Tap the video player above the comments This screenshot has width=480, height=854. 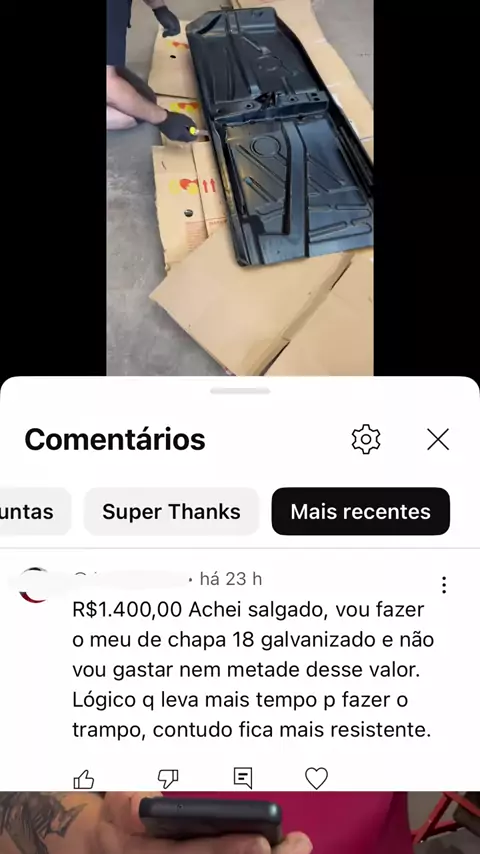(x=240, y=188)
